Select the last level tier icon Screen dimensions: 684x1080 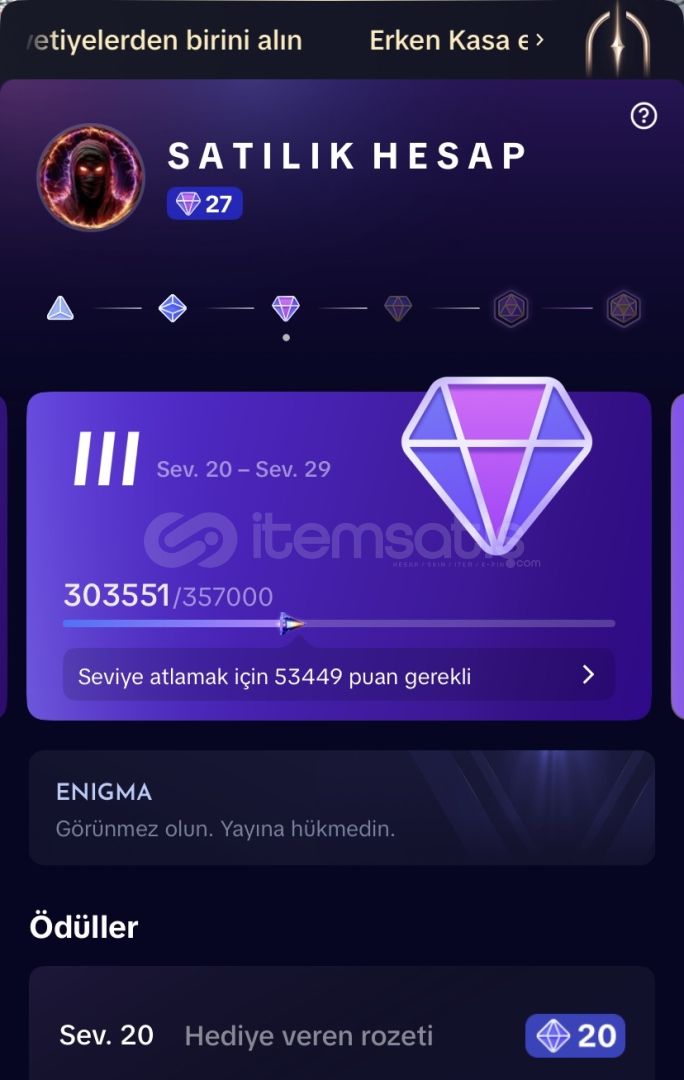(623, 308)
